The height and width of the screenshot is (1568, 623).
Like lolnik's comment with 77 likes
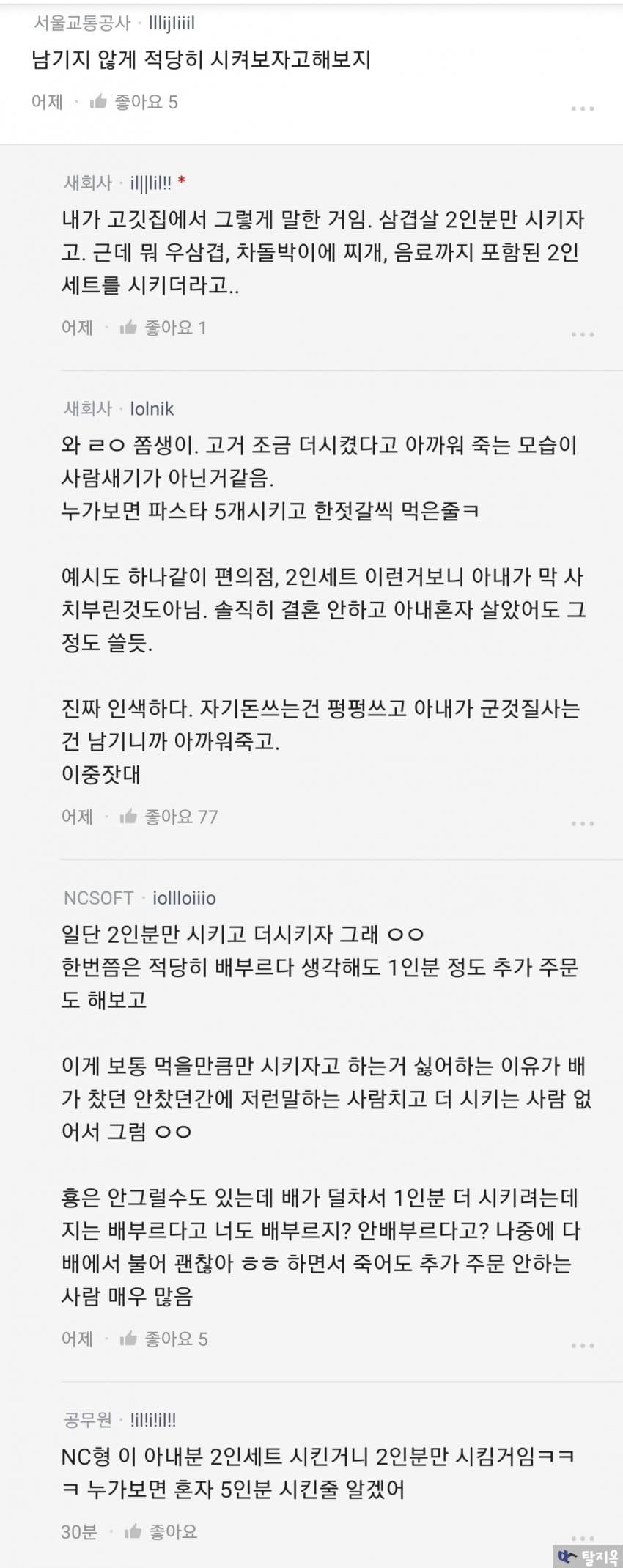(129, 817)
